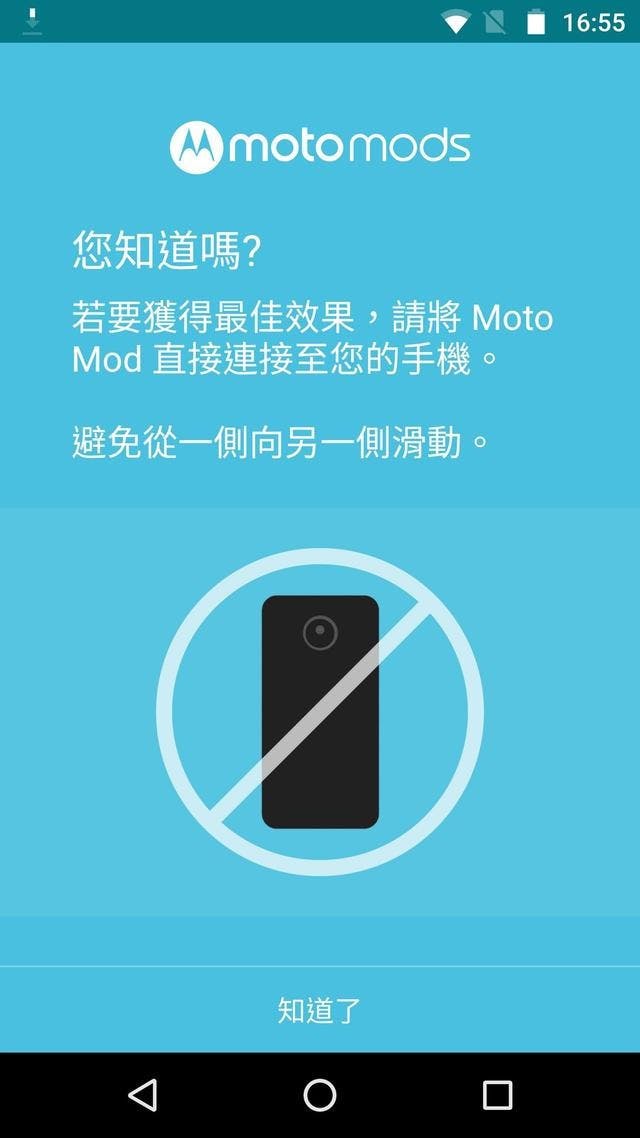The width and height of the screenshot is (640, 1138).
Task: Return to the home screen
Action: 320,1095
